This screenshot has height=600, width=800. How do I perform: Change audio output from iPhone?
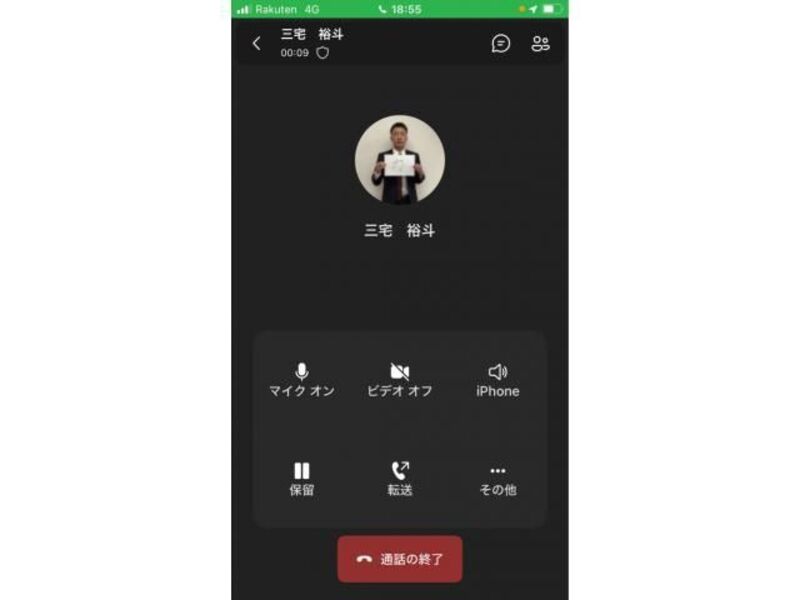[498, 380]
